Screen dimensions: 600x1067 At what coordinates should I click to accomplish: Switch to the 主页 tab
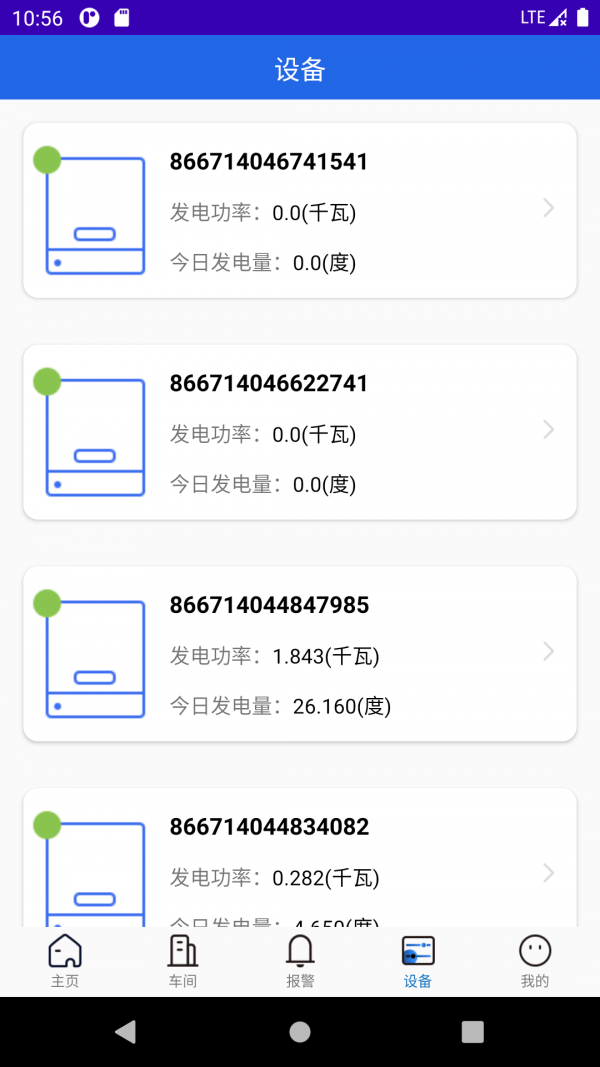65,961
